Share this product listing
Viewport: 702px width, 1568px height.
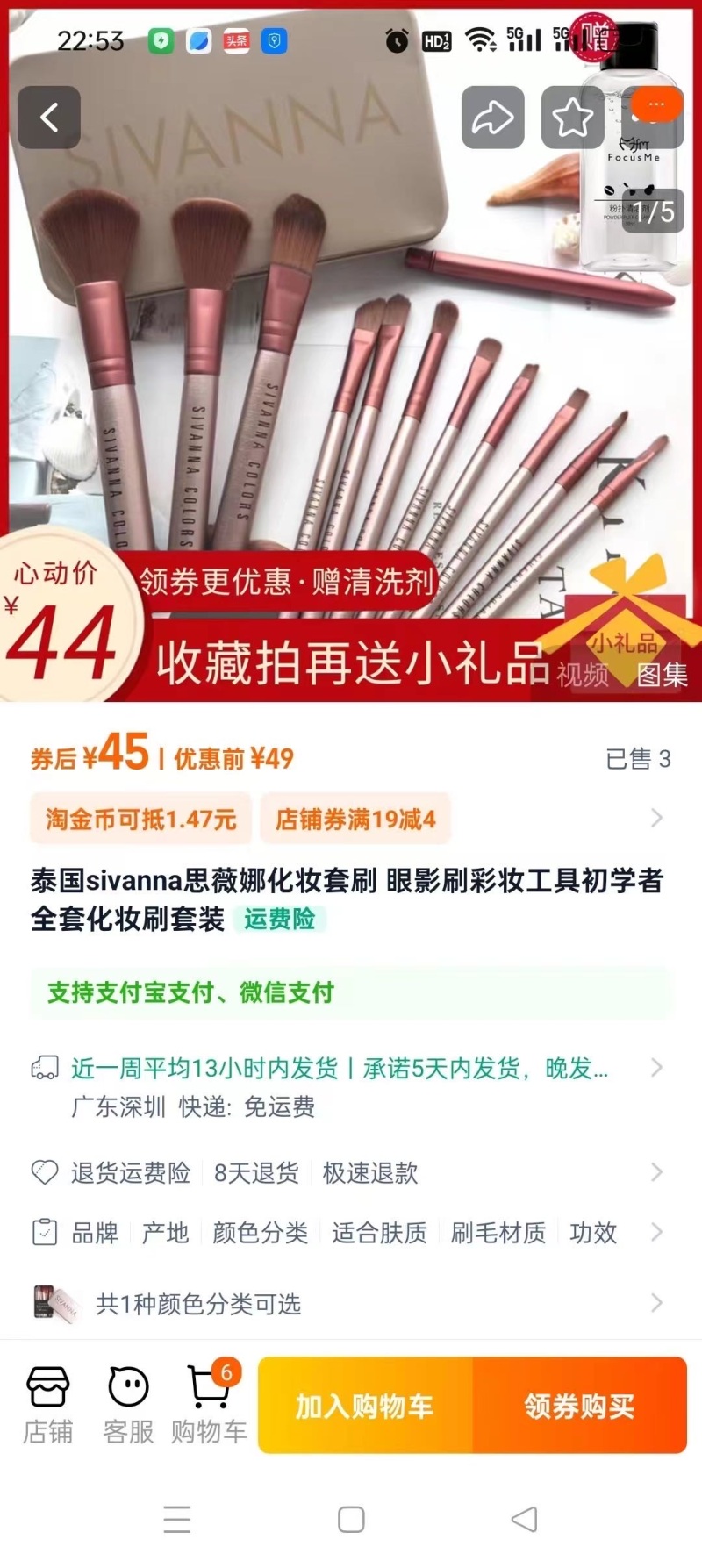point(493,118)
